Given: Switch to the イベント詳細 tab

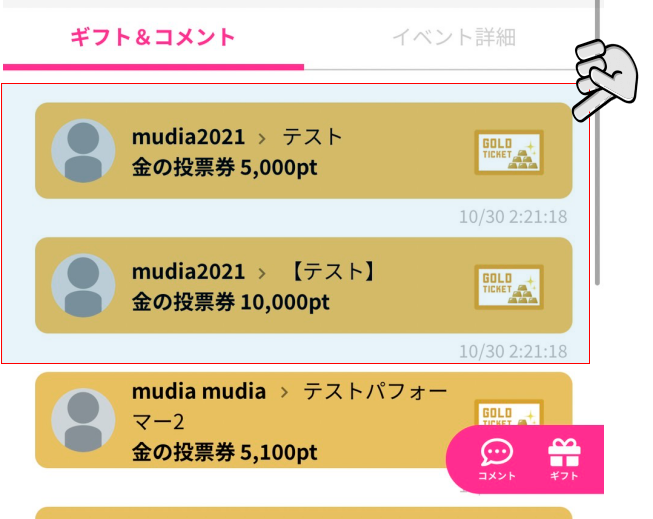Looking at the screenshot, I should tap(453, 38).
